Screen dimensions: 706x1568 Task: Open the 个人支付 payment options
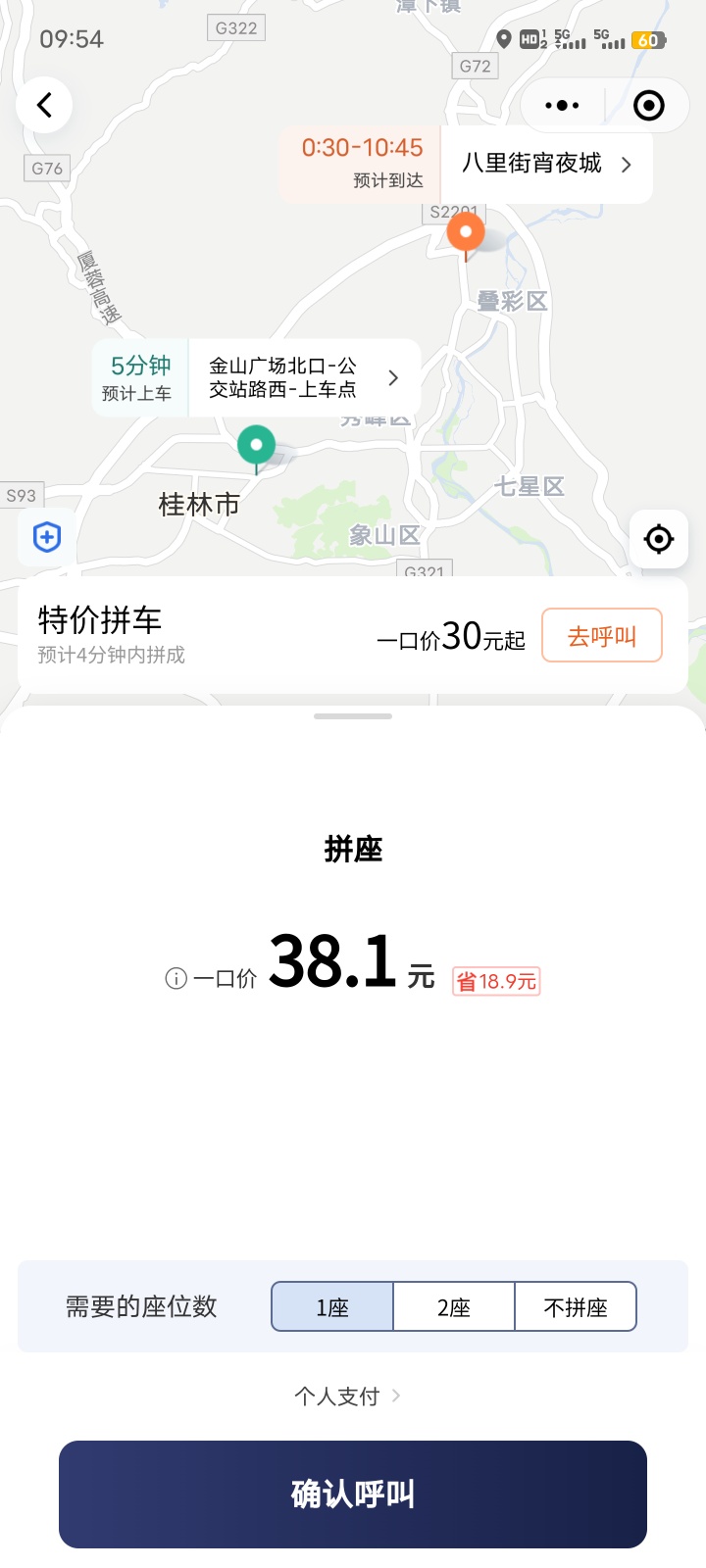click(348, 1396)
